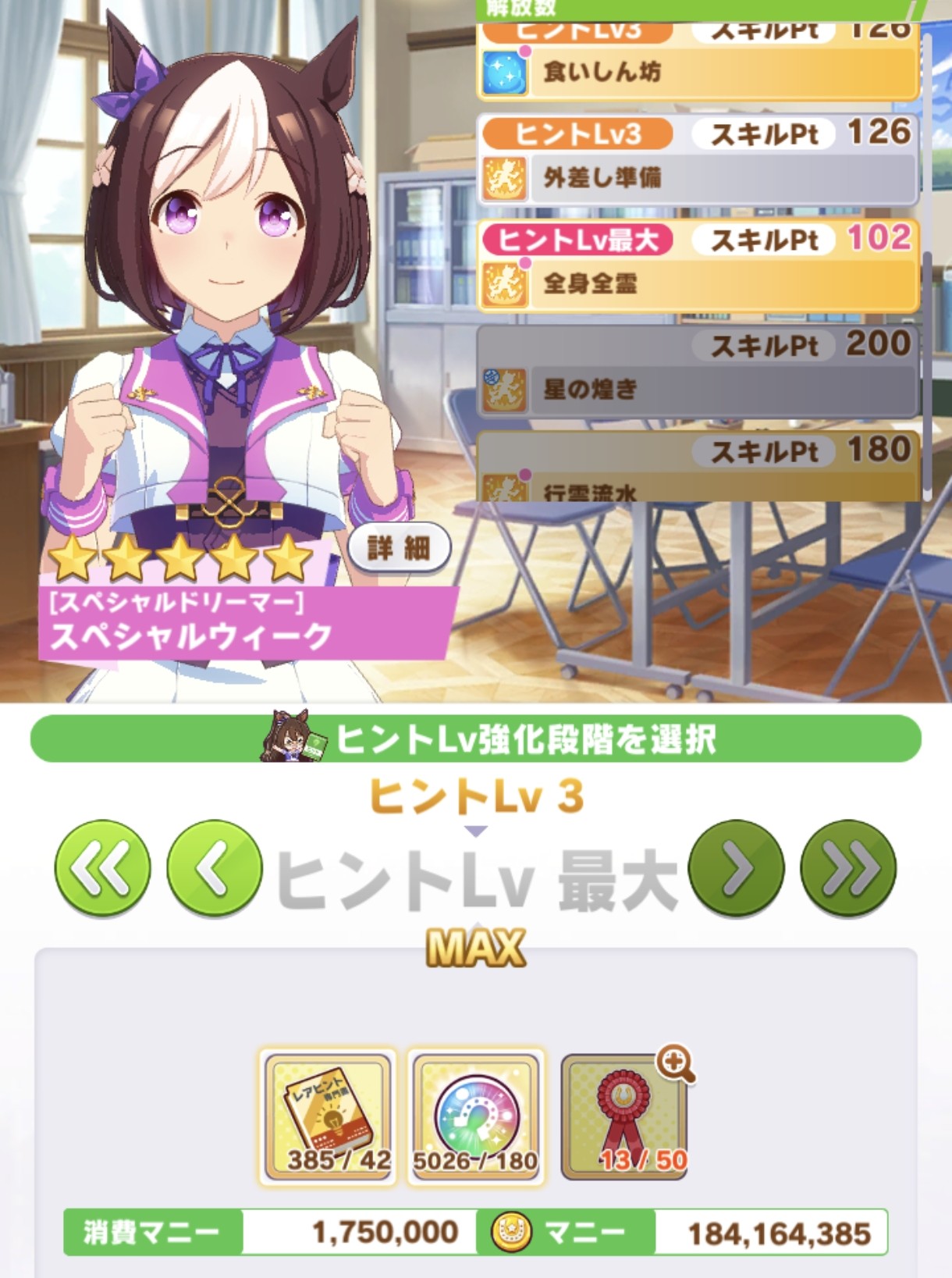Jump to the lowest hint level
Screen dimensions: 952x1278
point(102,867)
